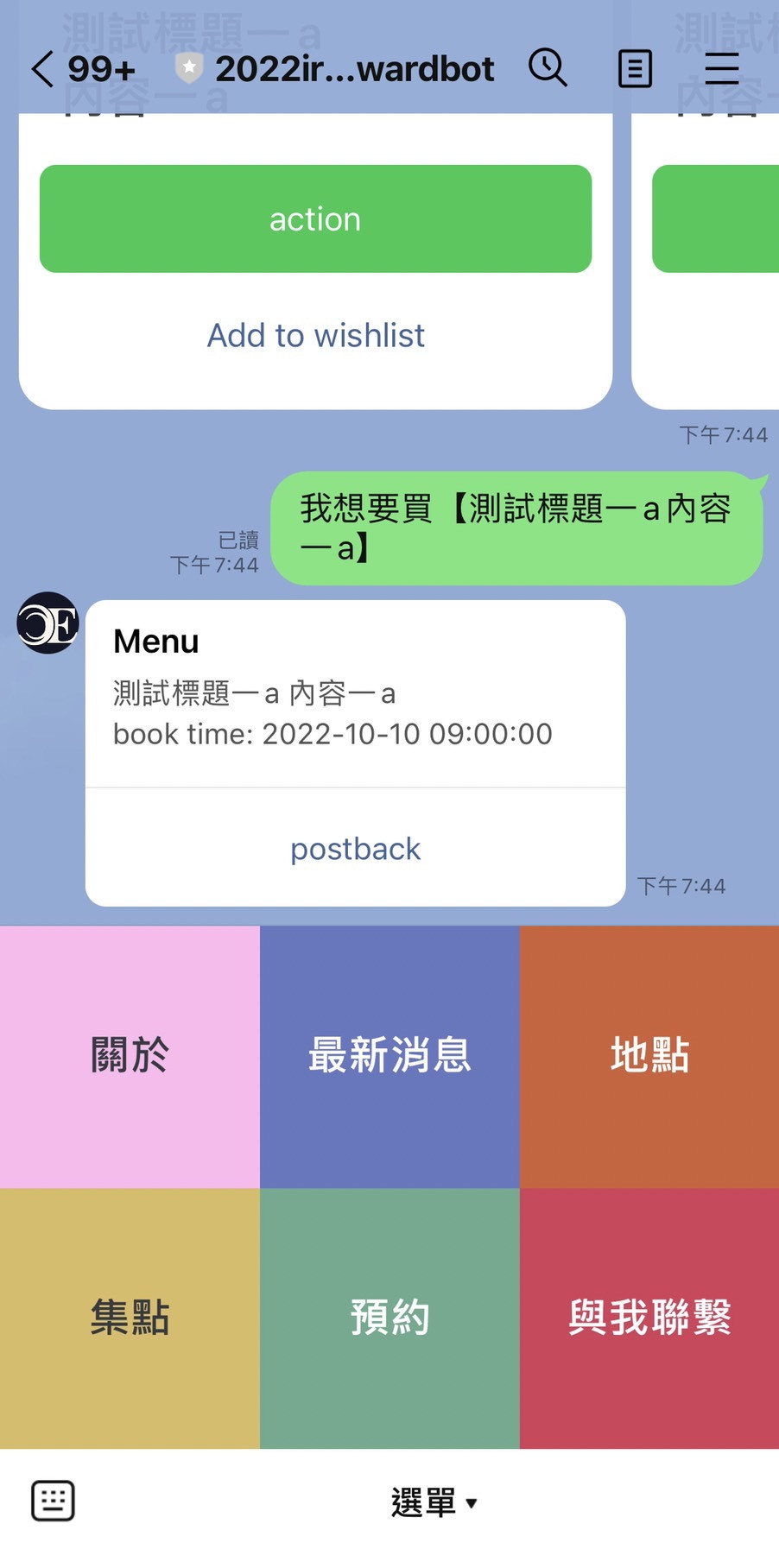
Task: Select 集點 tile
Action: click(x=130, y=1318)
